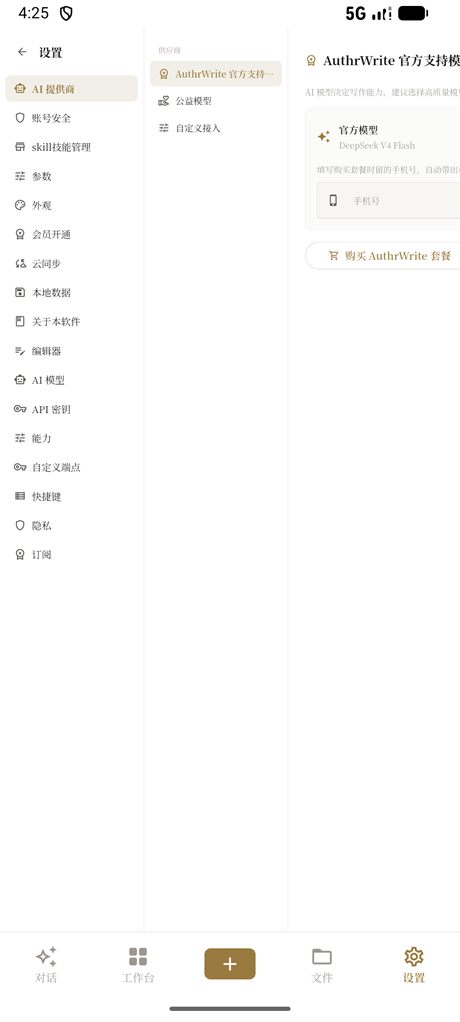Open 编辑器 settings
This screenshot has width=460, height=1022.
(x=72, y=351)
